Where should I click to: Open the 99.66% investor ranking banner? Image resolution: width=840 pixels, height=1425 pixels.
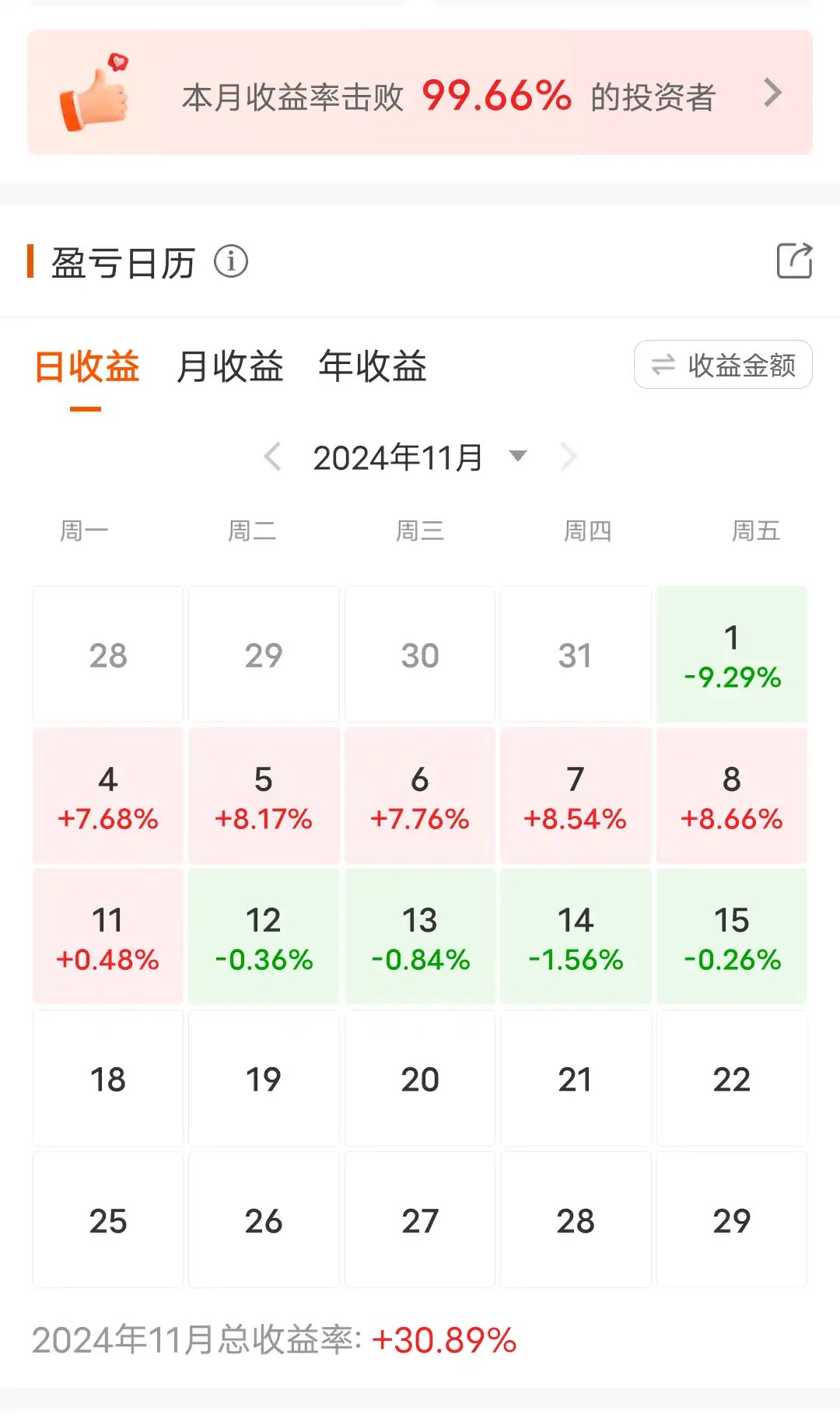[420, 92]
